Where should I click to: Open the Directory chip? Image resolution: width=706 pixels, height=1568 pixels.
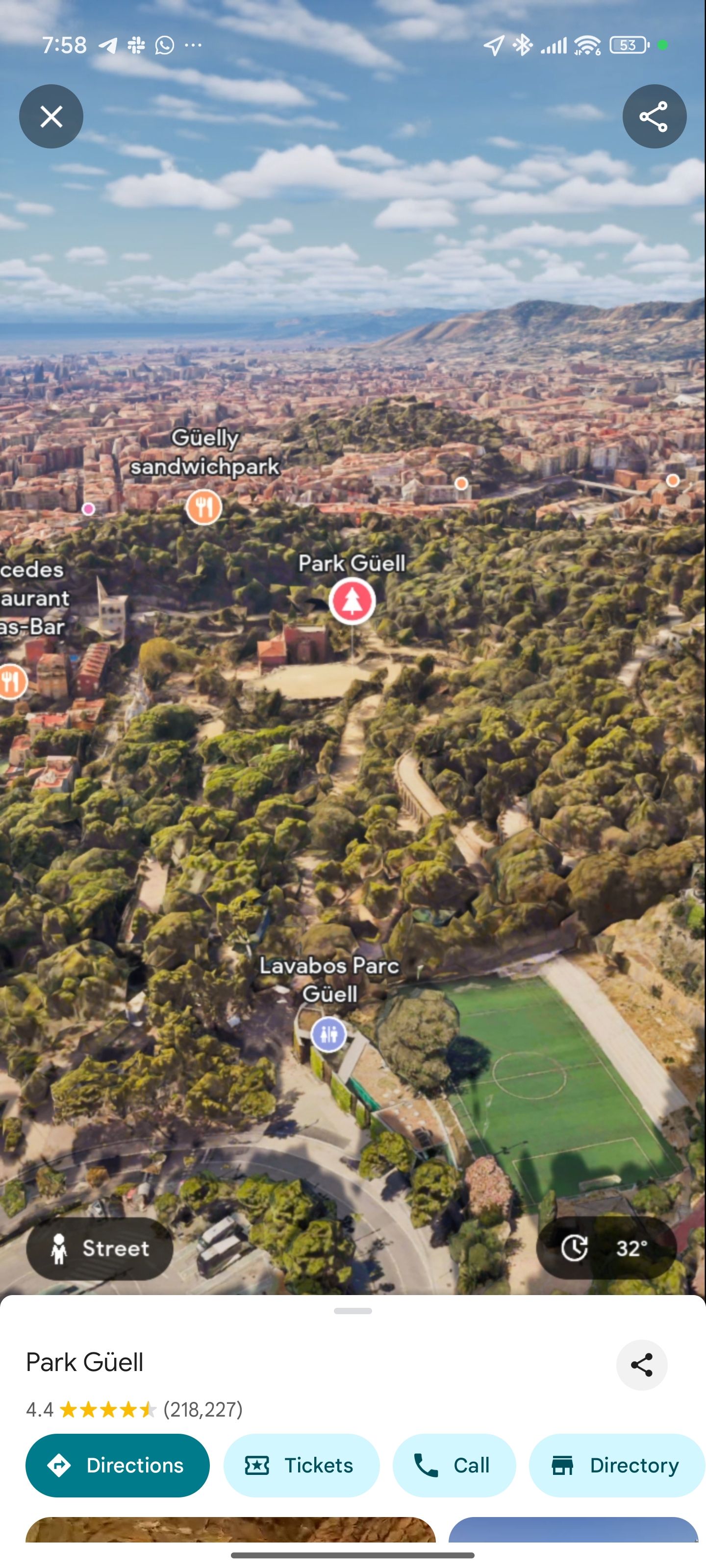pyautogui.click(x=616, y=1465)
